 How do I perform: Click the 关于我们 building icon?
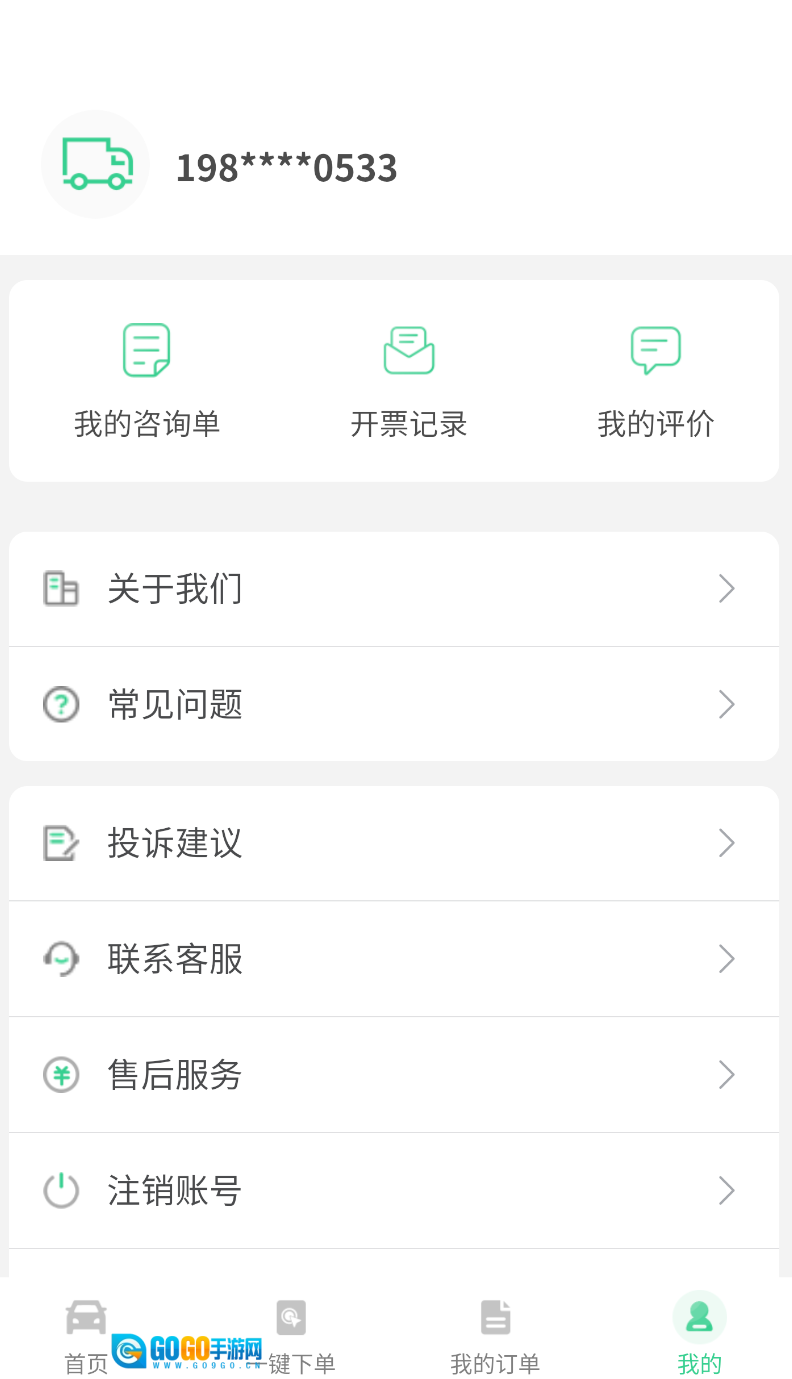(x=61, y=589)
